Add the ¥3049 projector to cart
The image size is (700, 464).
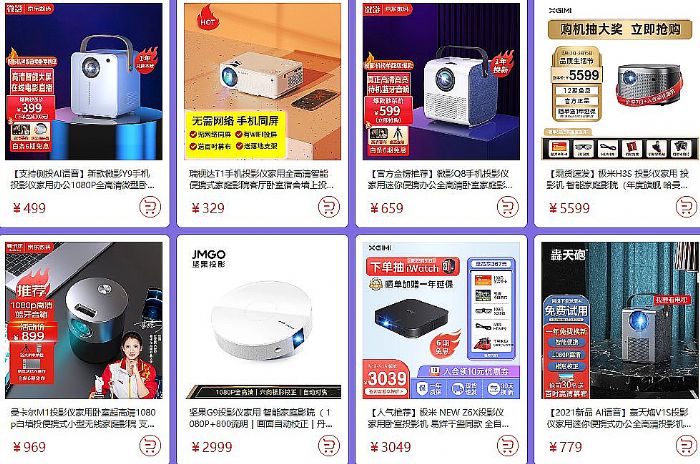click(x=508, y=446)
